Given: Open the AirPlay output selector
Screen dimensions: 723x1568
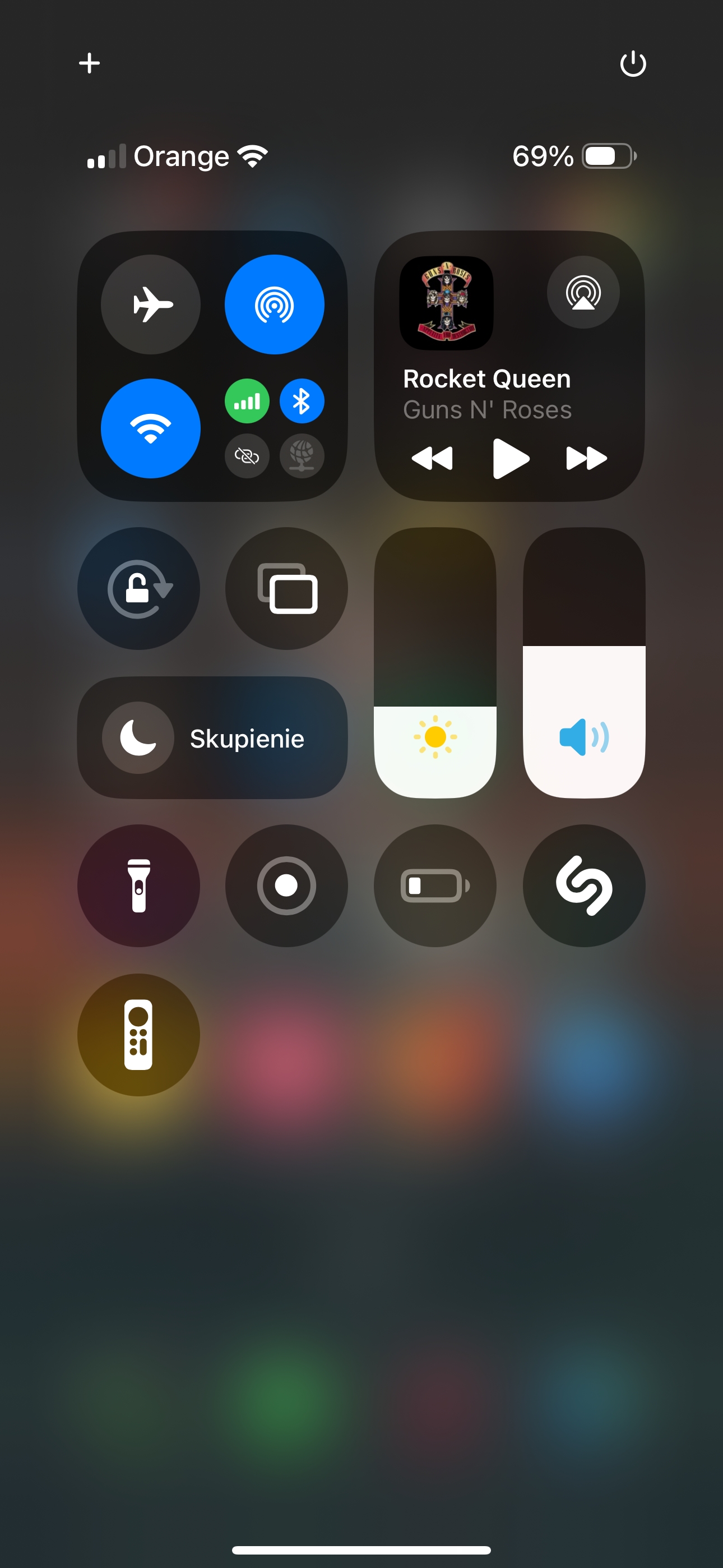Looking at the screenshot, I should [x=583, y=292].
